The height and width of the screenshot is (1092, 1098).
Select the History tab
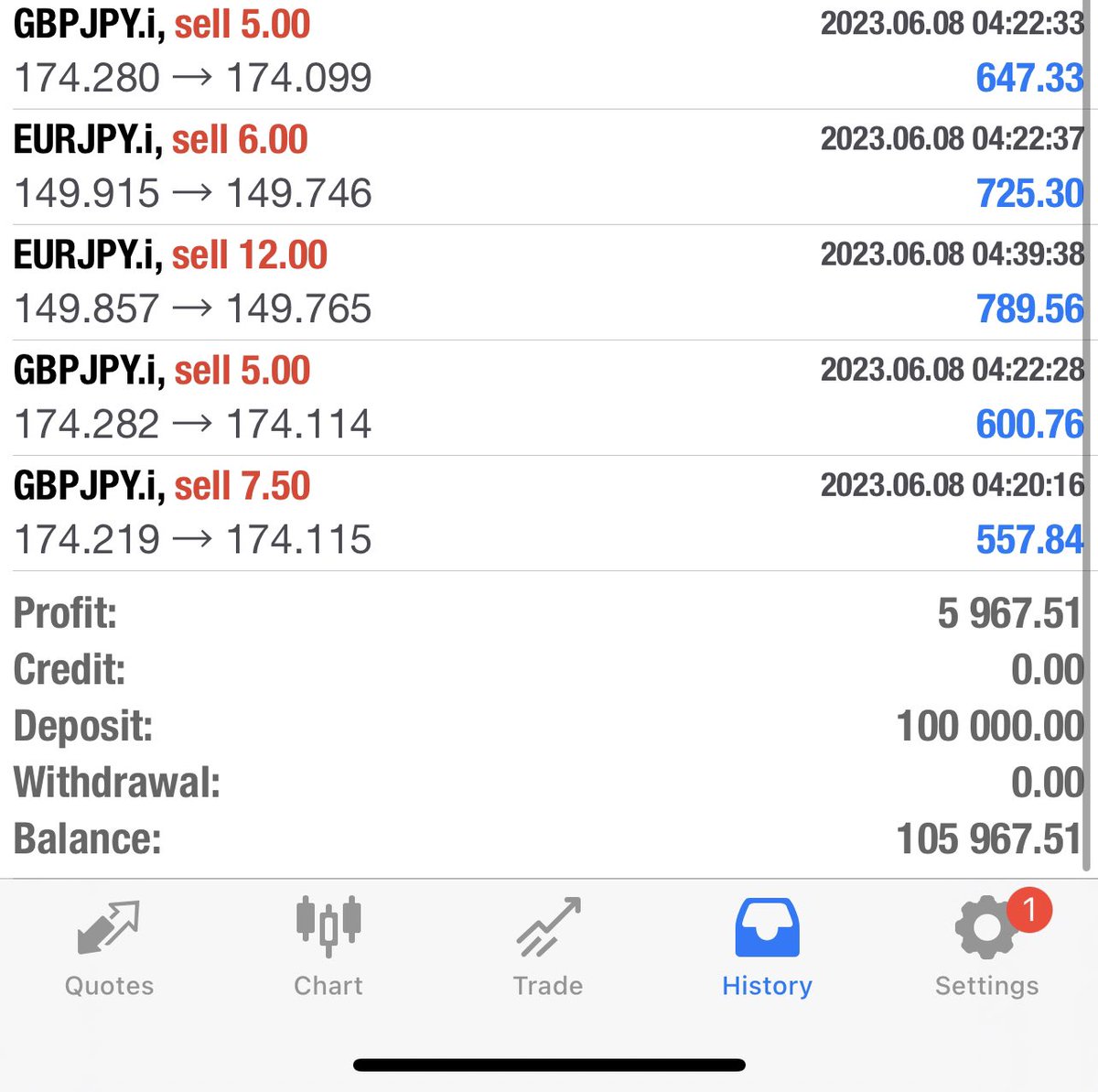(x=767, y=946)
